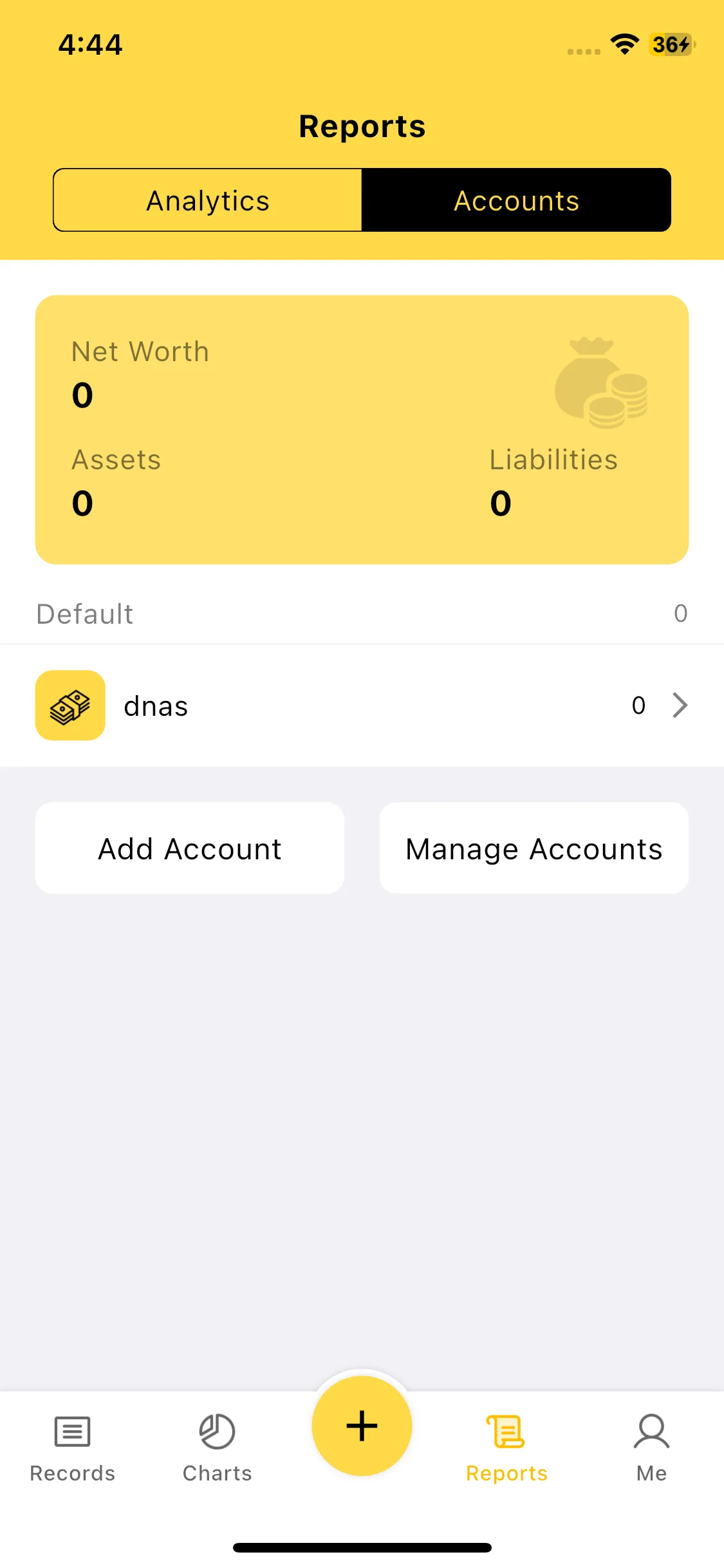Viewport: 724px width, 1568px height.
Task: Open Manage Accounts
Action: (x=534, y=848)
